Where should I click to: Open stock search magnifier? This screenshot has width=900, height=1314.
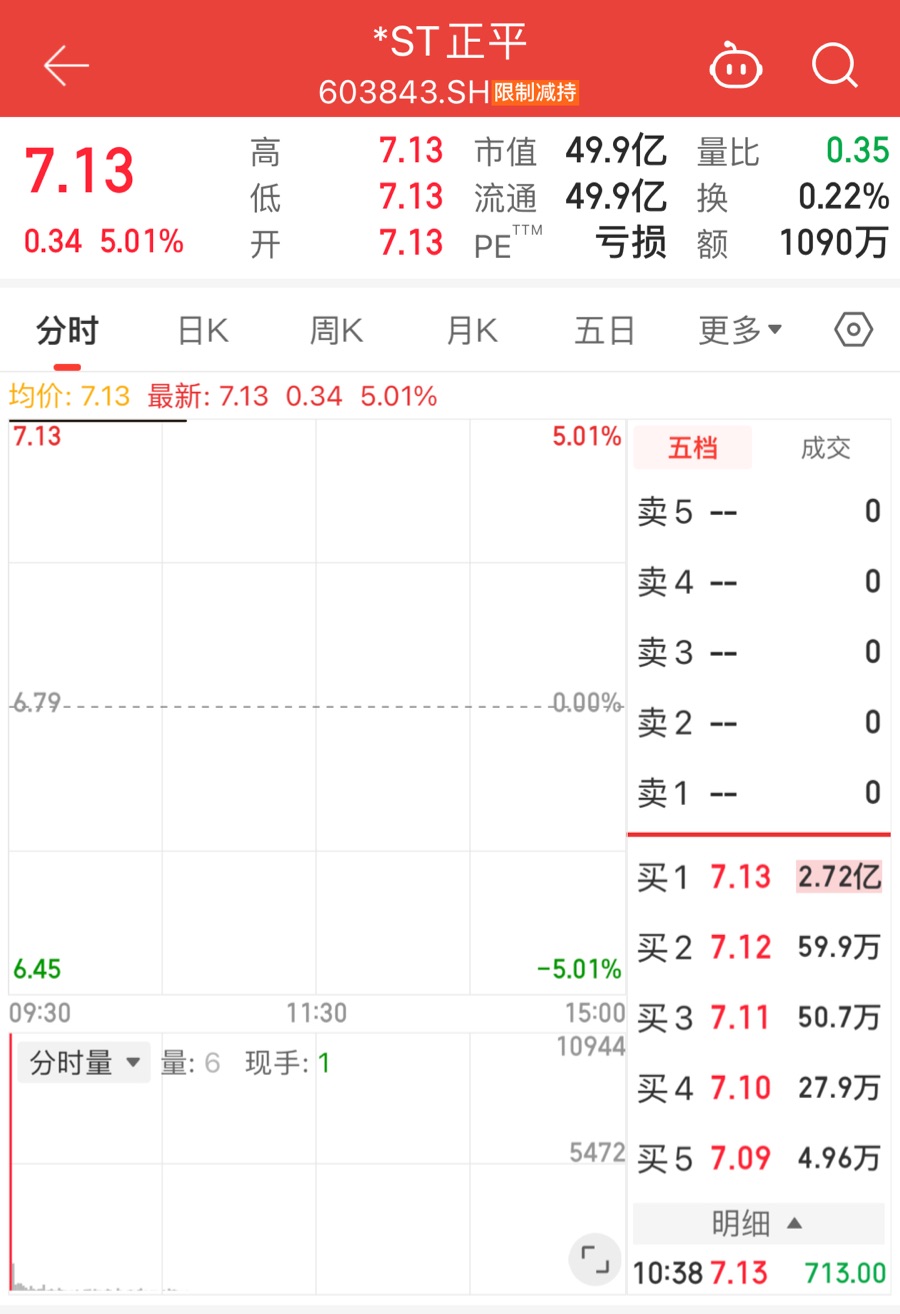click(x=834, y=66)
